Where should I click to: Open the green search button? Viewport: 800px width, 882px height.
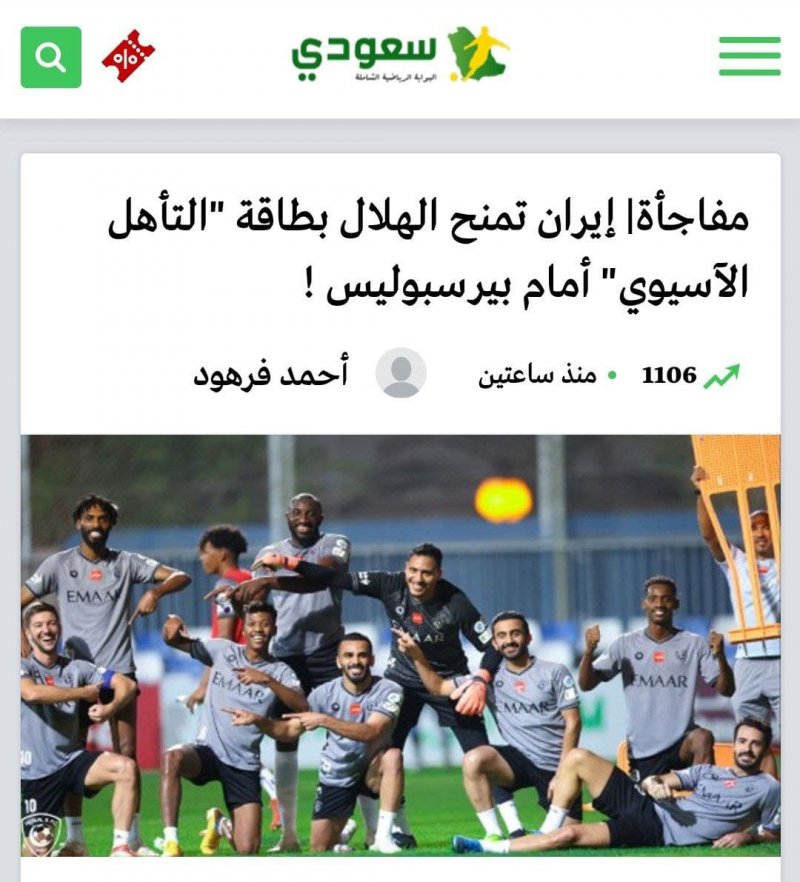point(51,57)
